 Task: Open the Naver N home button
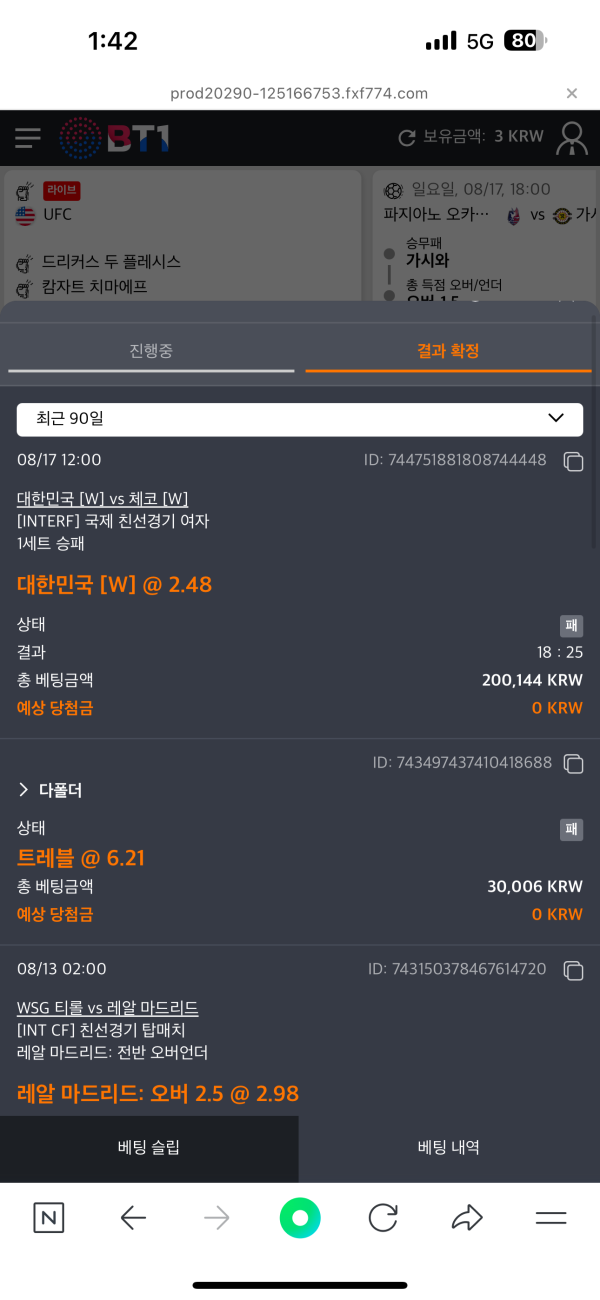49,1217
